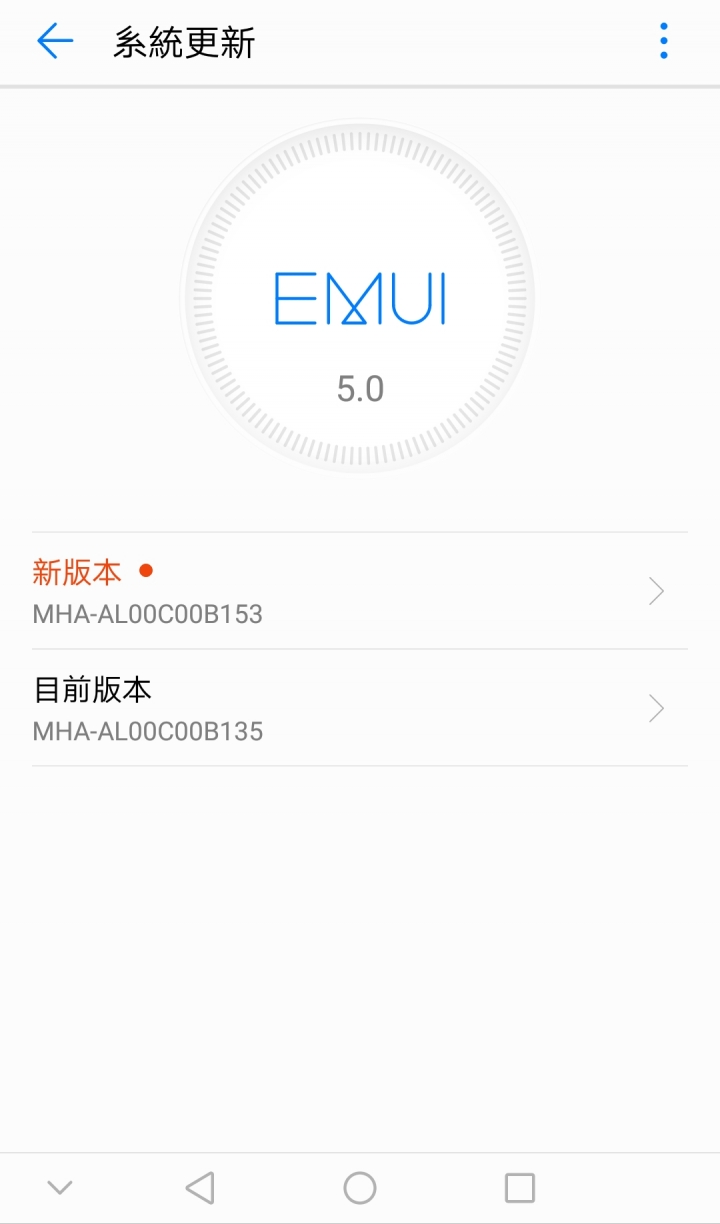Open 目前版本 MHA-AL00C00B135 details
Screen dimensions: 720x1224
(360, 708)
